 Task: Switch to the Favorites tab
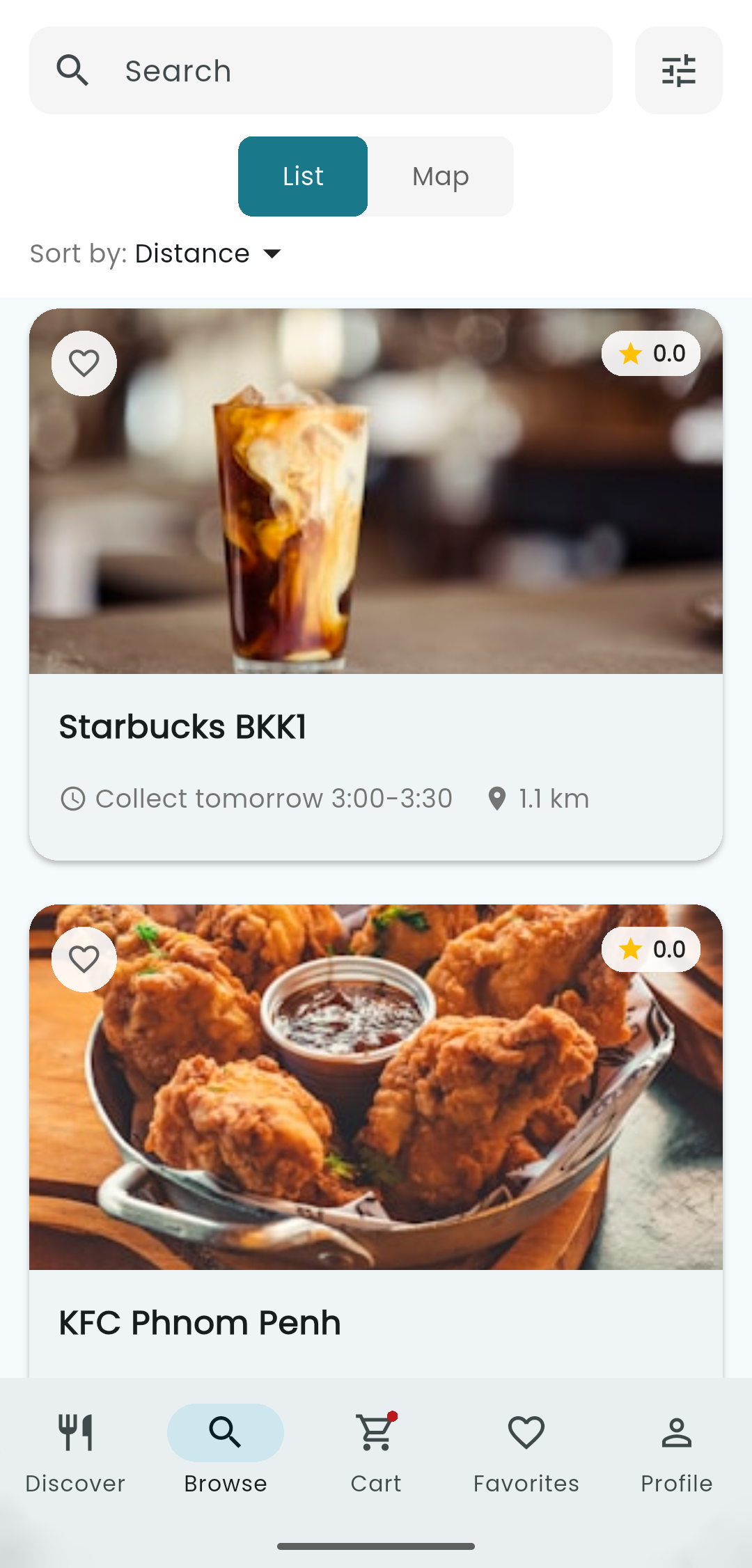(526, 1452)
